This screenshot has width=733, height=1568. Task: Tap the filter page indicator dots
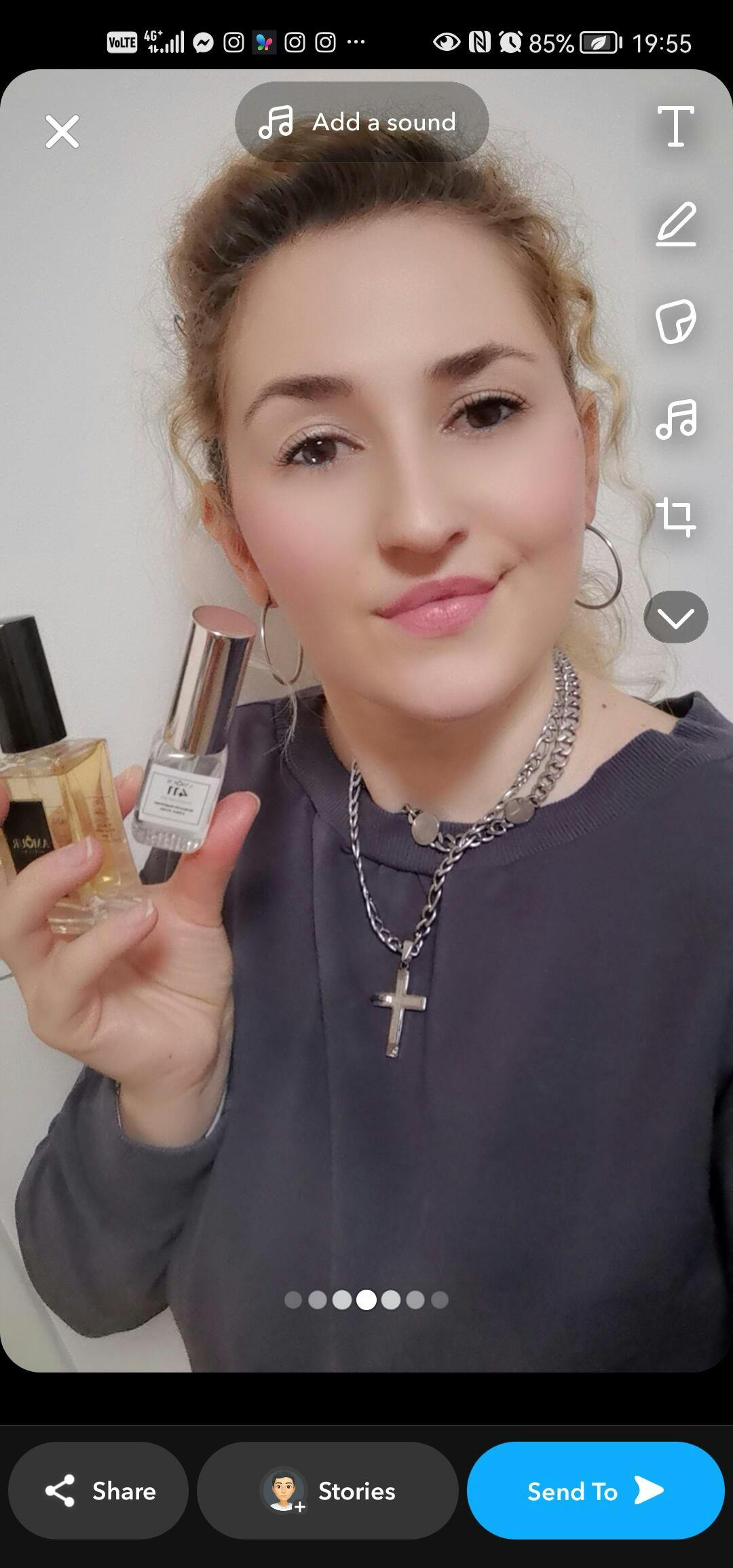(x=366, y=1299)
